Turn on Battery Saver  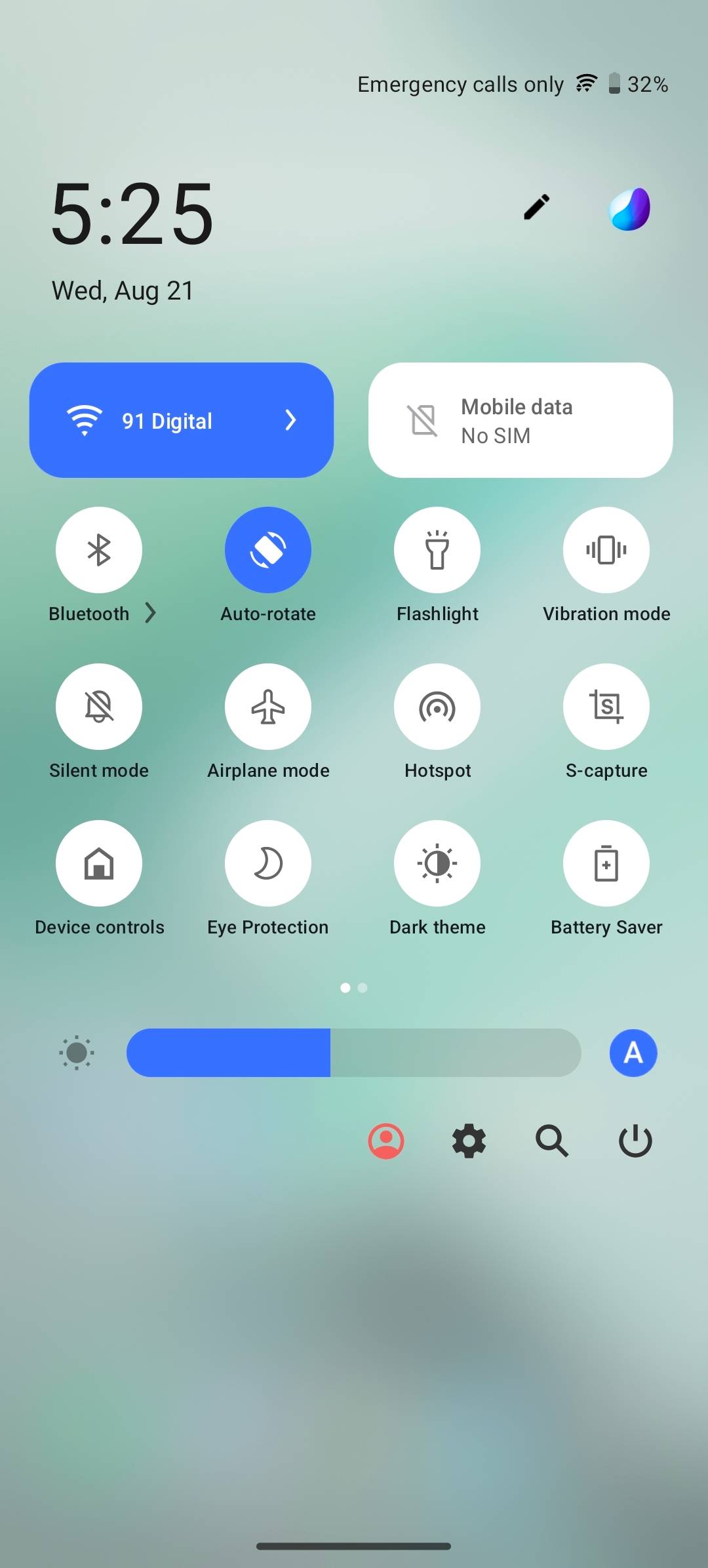pyautogui.click(x=606, y=863)
